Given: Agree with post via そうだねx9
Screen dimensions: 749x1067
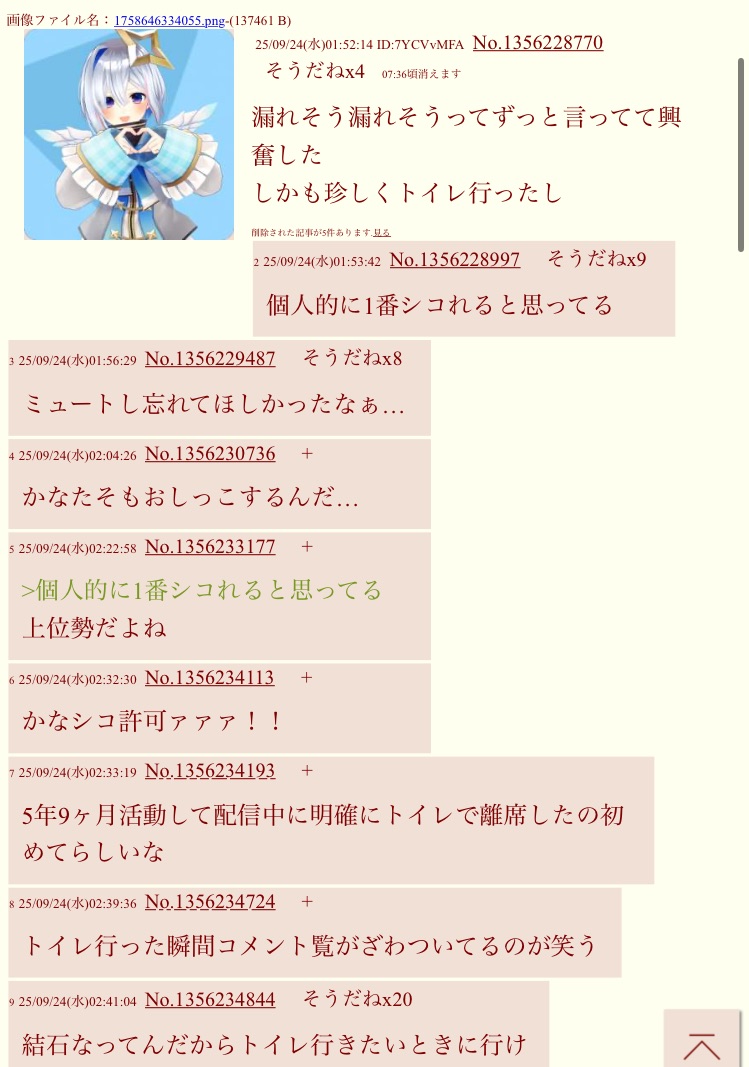Looking at the screenshot, I should [x=596, y=259].
